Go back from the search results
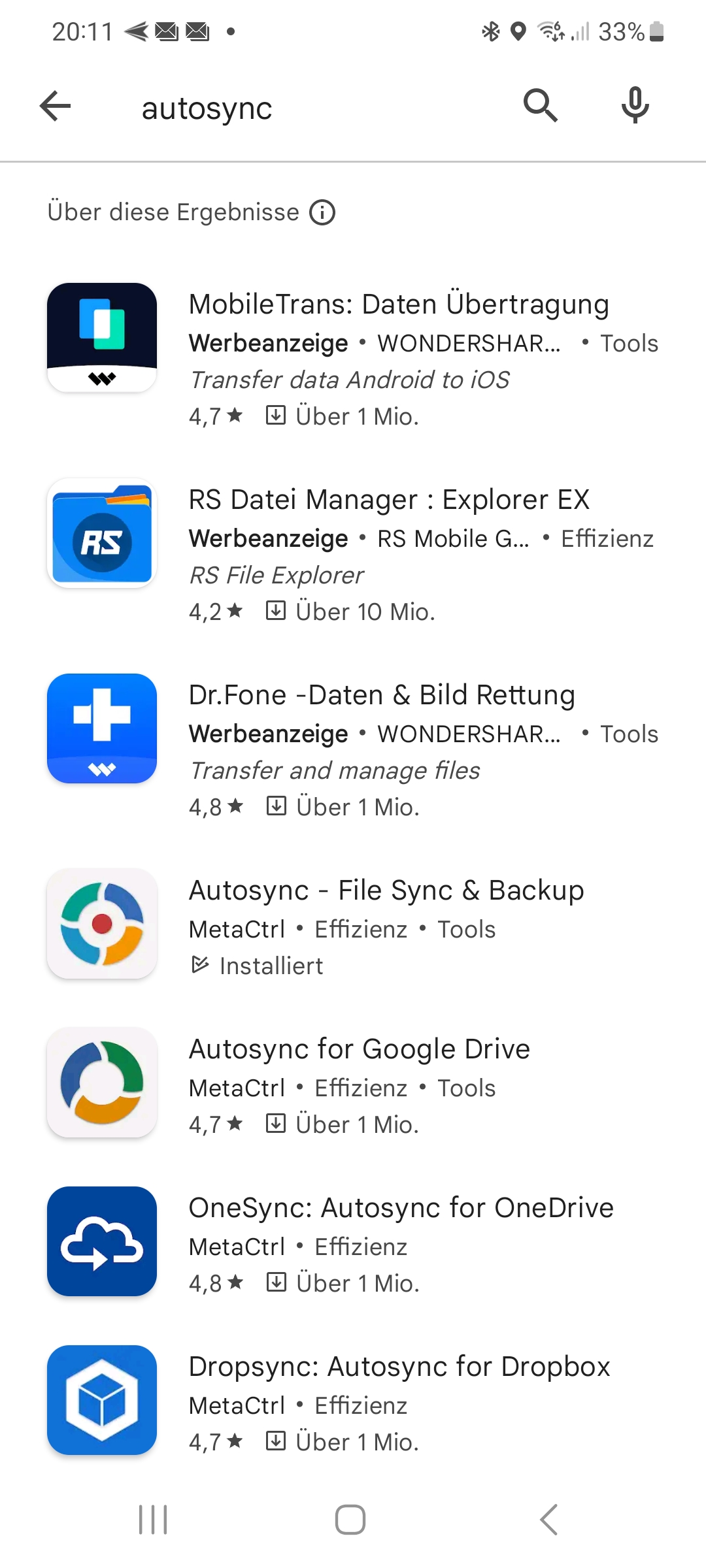 [x=55, y=106]
